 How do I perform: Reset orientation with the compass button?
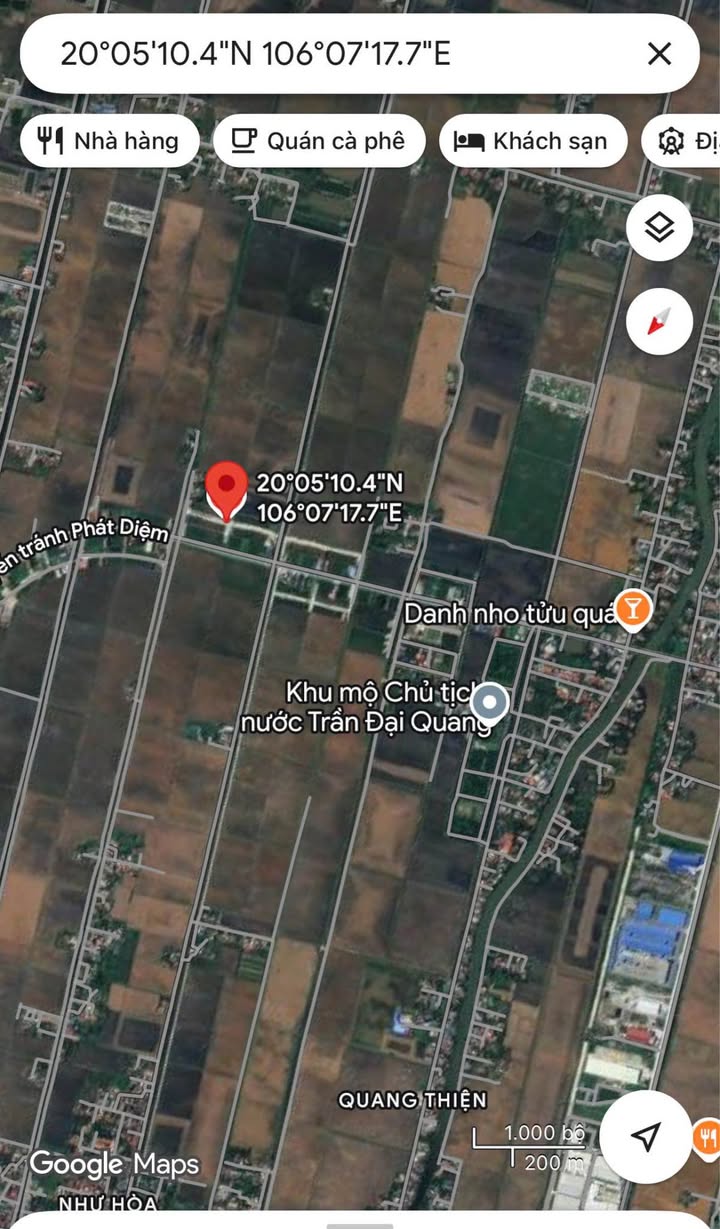659,322
